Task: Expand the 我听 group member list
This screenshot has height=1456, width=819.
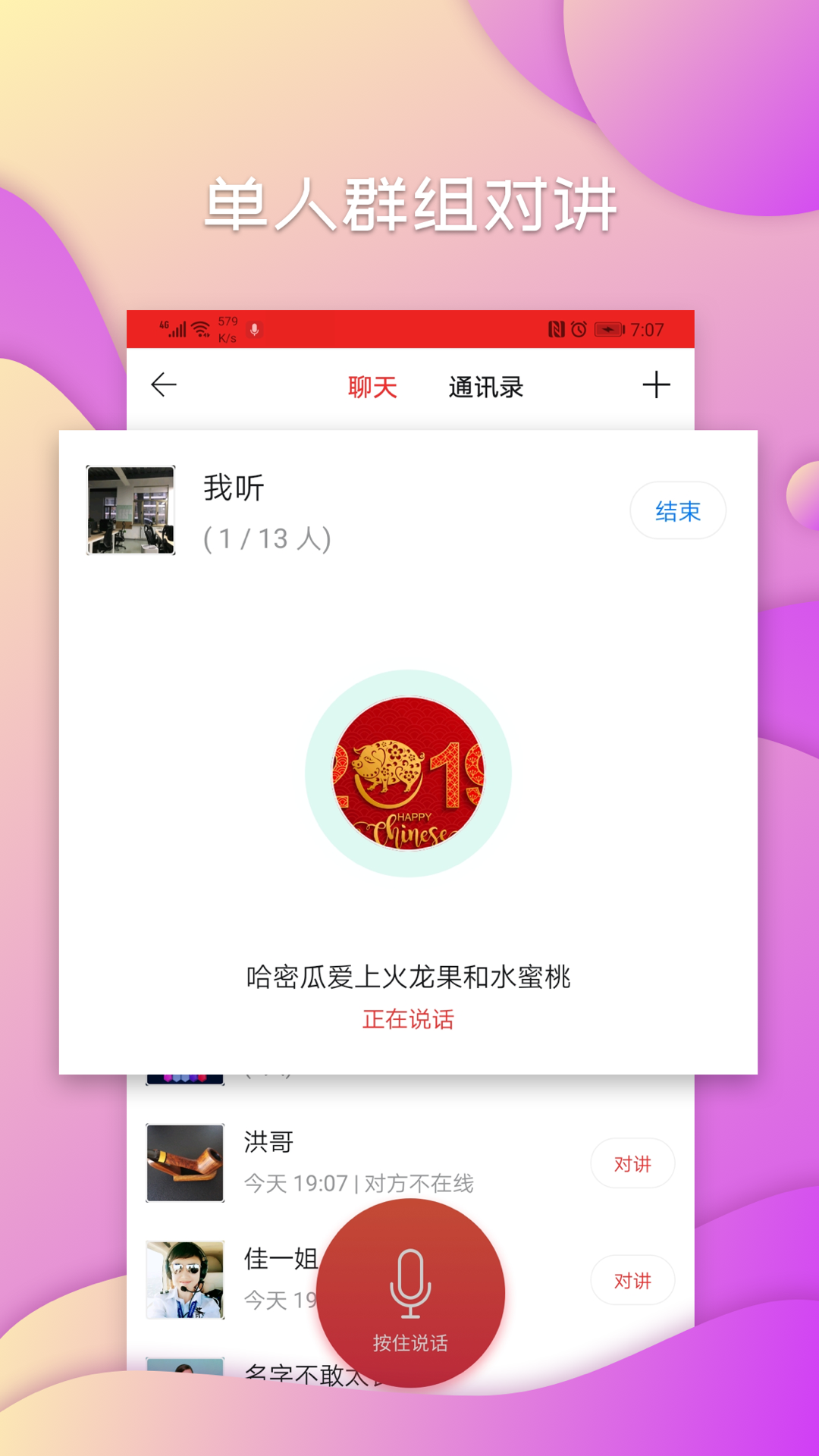Action: pyautogui.click(x=232, y=488)
